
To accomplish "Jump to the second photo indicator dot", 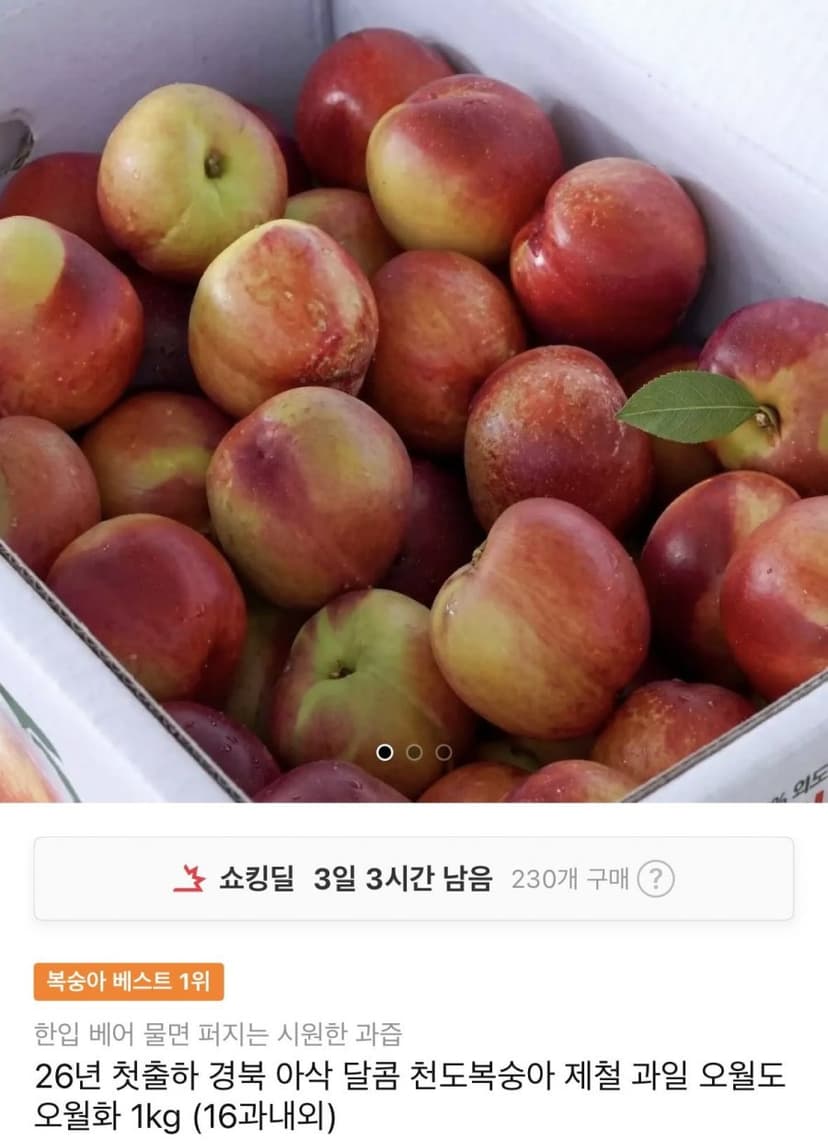I will [x=414, y=752].
